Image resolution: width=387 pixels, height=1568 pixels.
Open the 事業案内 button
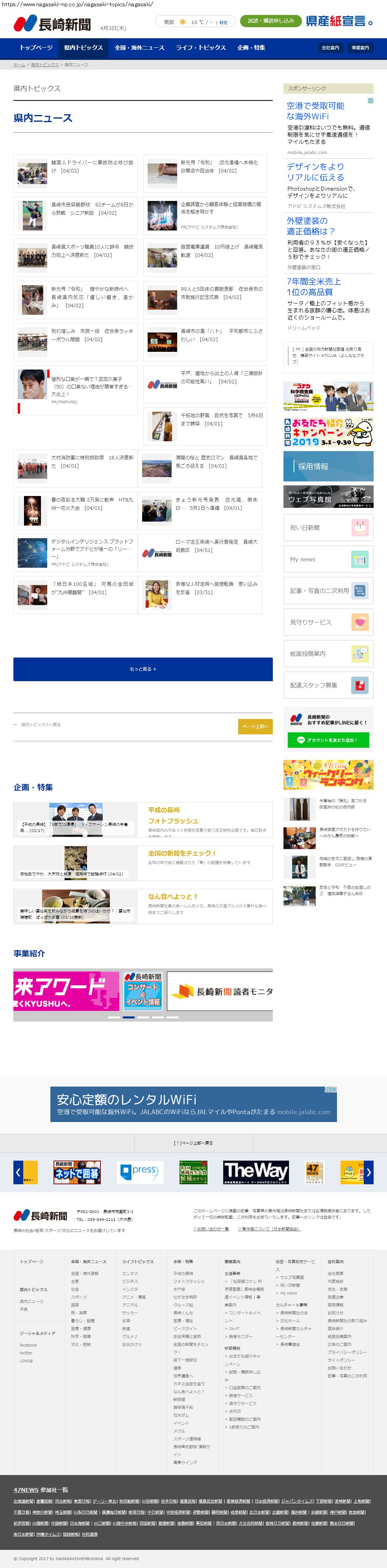pyautogui.click(x=360, y=48)
